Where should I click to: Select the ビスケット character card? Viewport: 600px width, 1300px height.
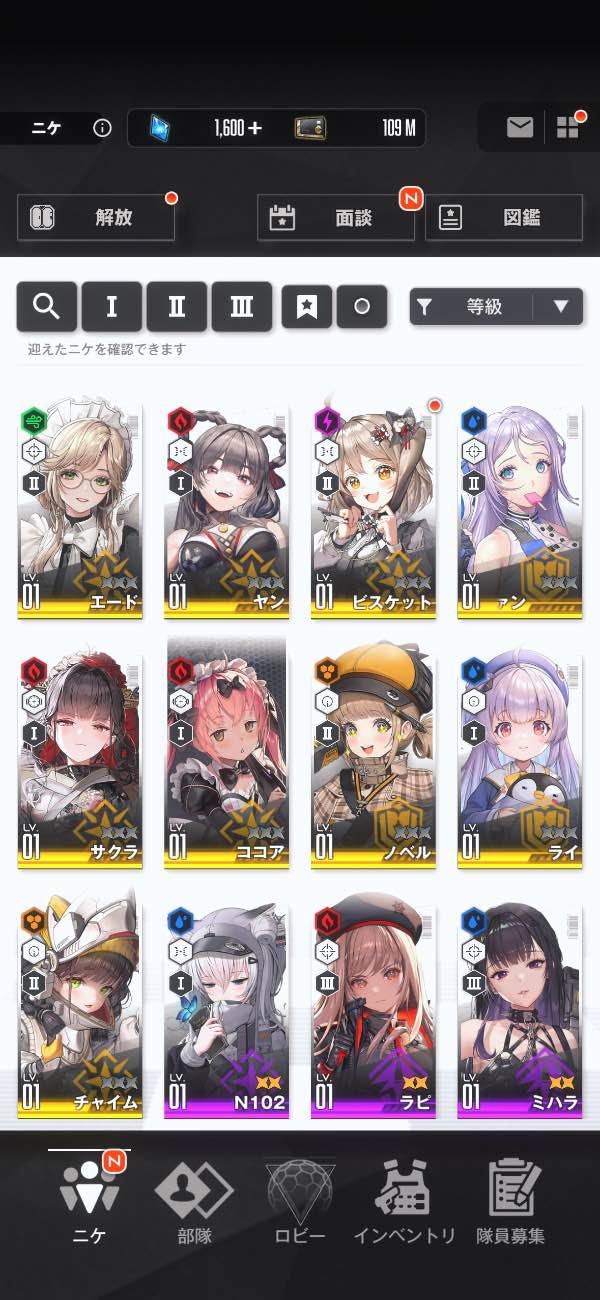tap(373, 510)
